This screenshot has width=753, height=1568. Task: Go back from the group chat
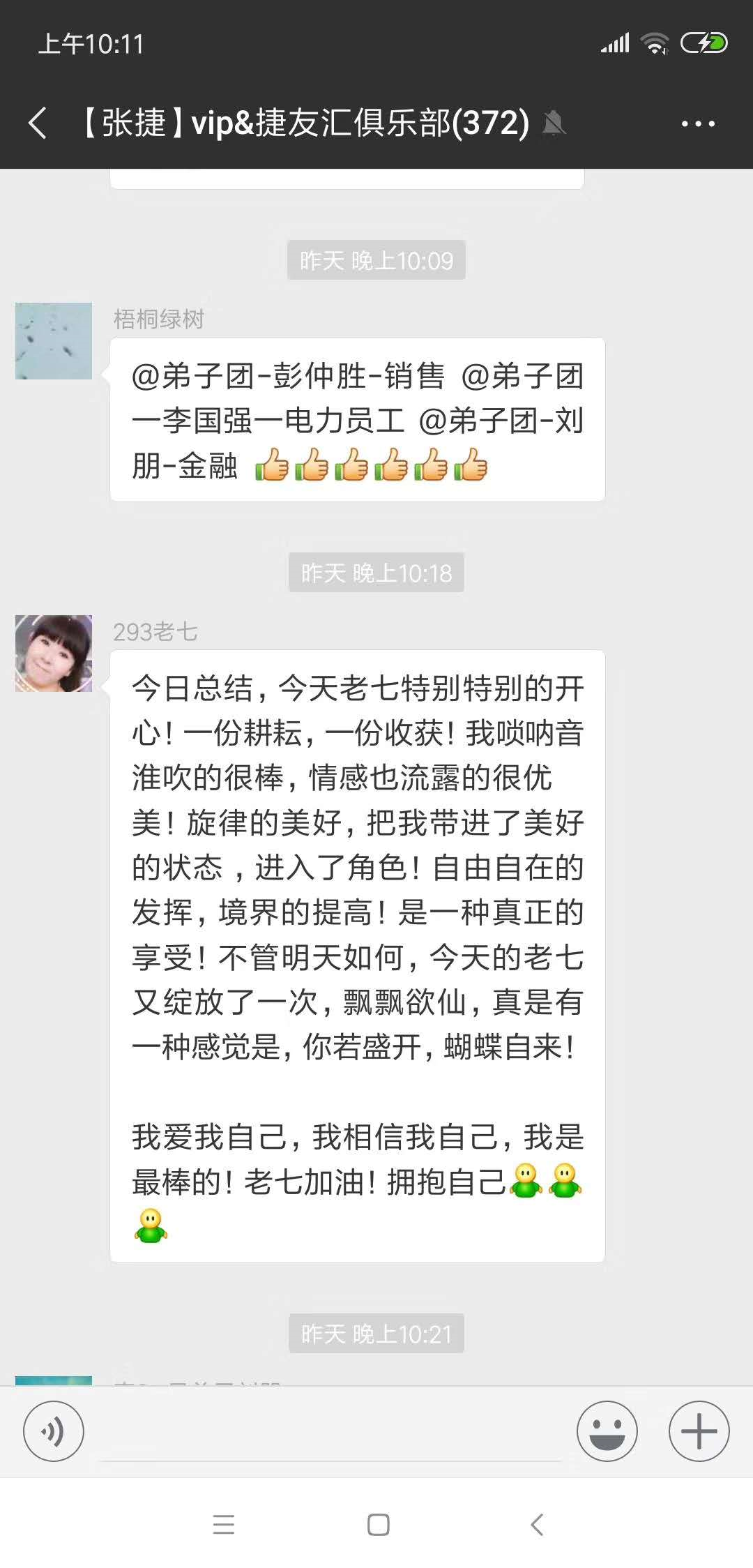pos(38,123)
